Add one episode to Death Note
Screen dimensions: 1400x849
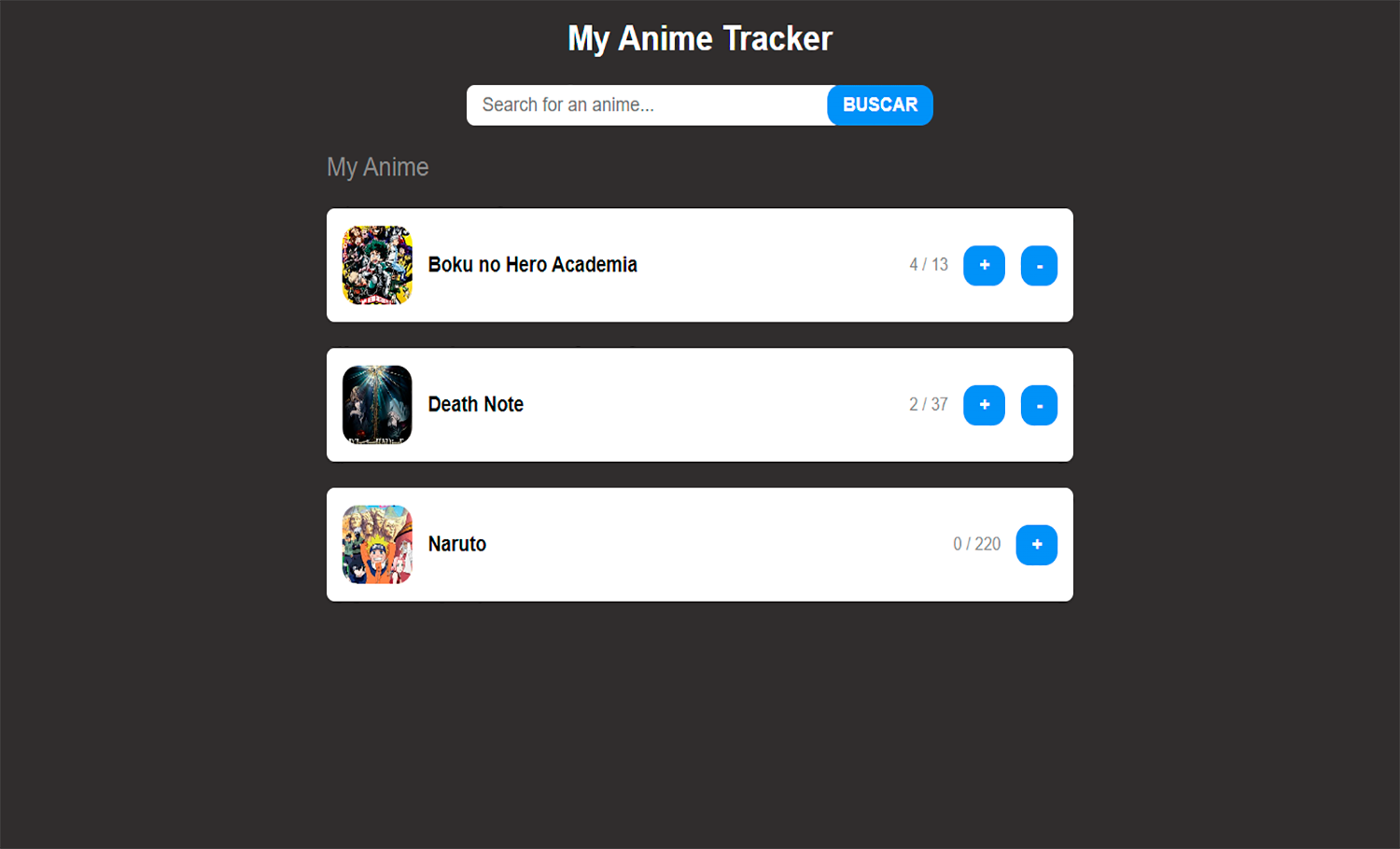click(x=984, y=405)
